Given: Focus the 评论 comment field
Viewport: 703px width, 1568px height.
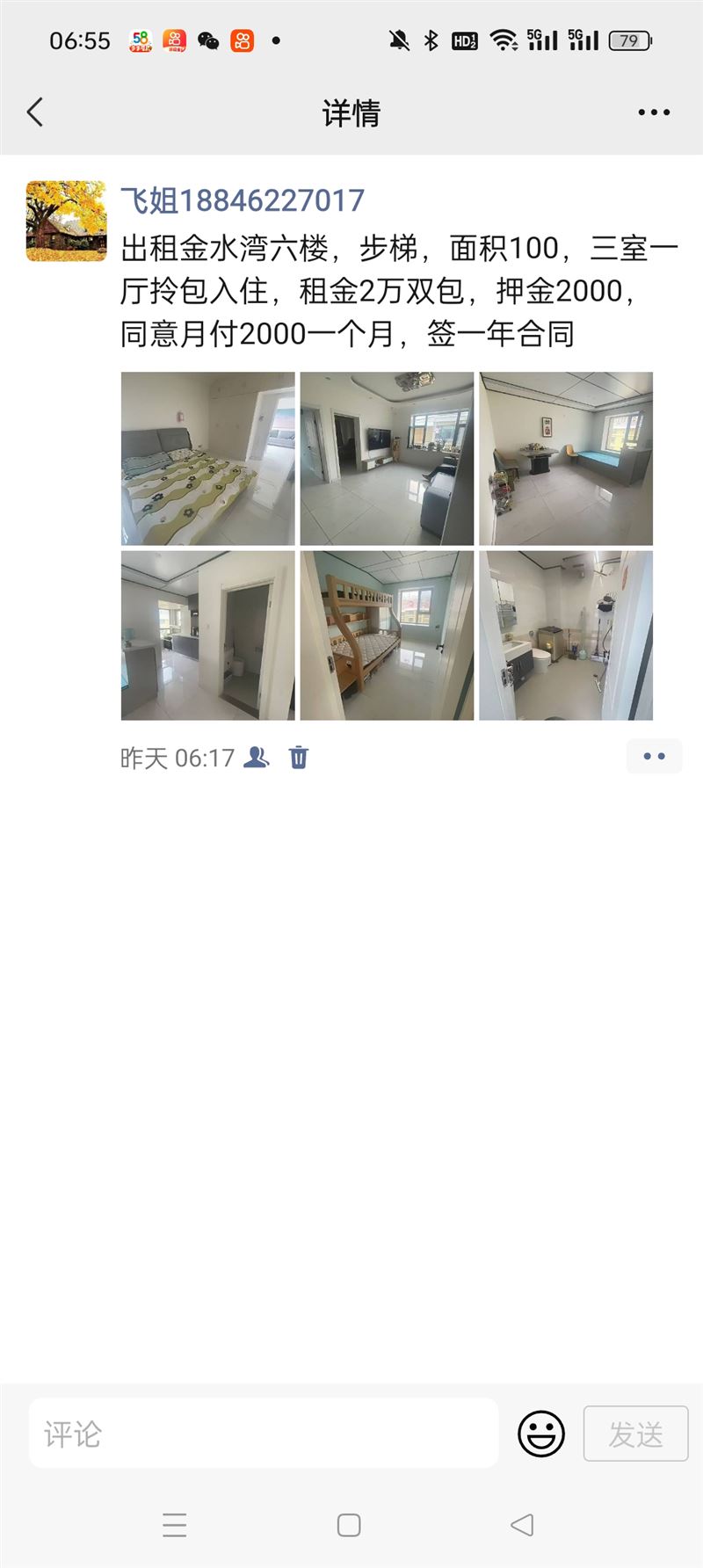Looking at the screenshot, I should [x=264, y=1434].
